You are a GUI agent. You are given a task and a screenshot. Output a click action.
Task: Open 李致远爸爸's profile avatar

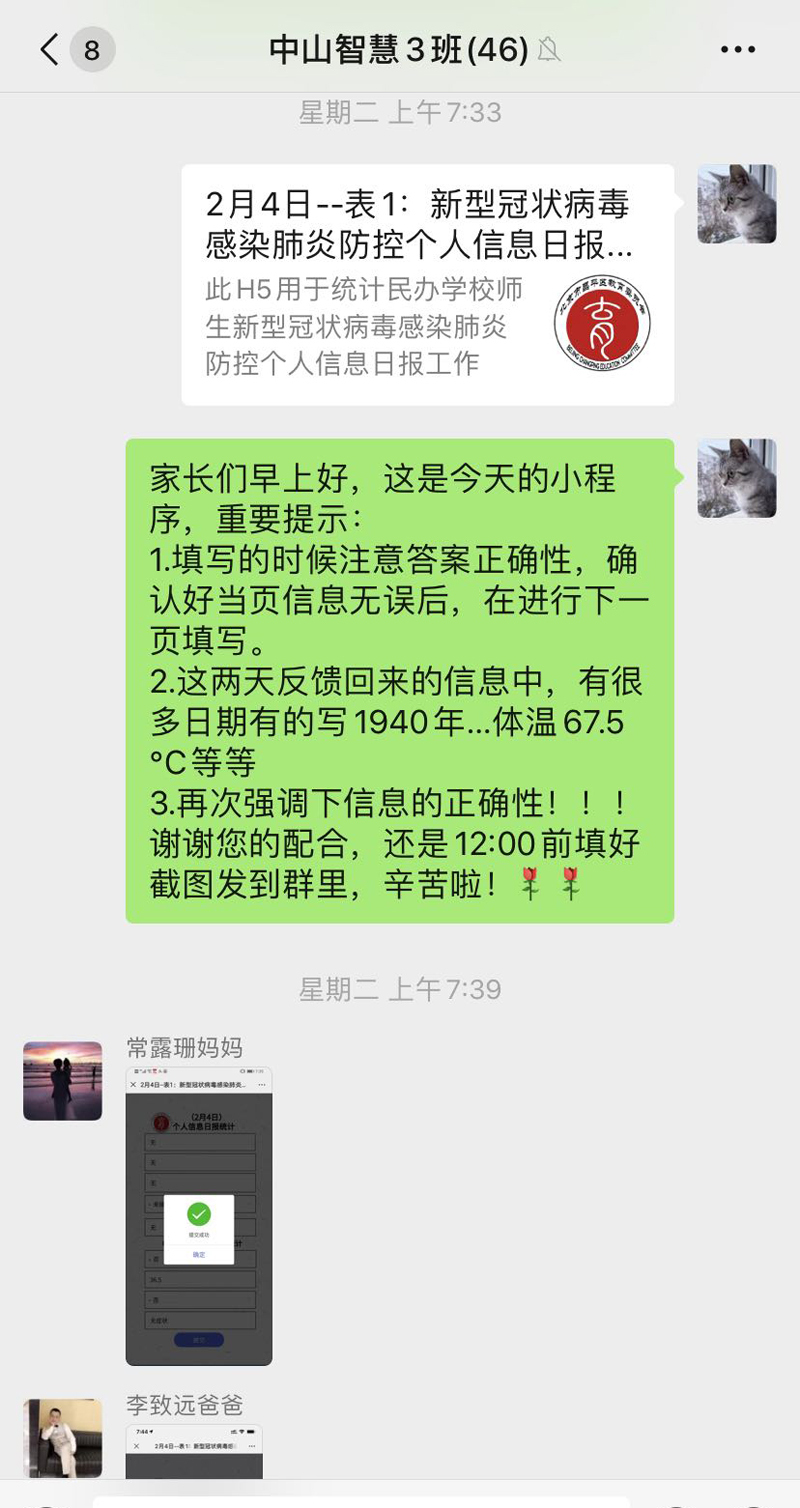coord(63,1438)
